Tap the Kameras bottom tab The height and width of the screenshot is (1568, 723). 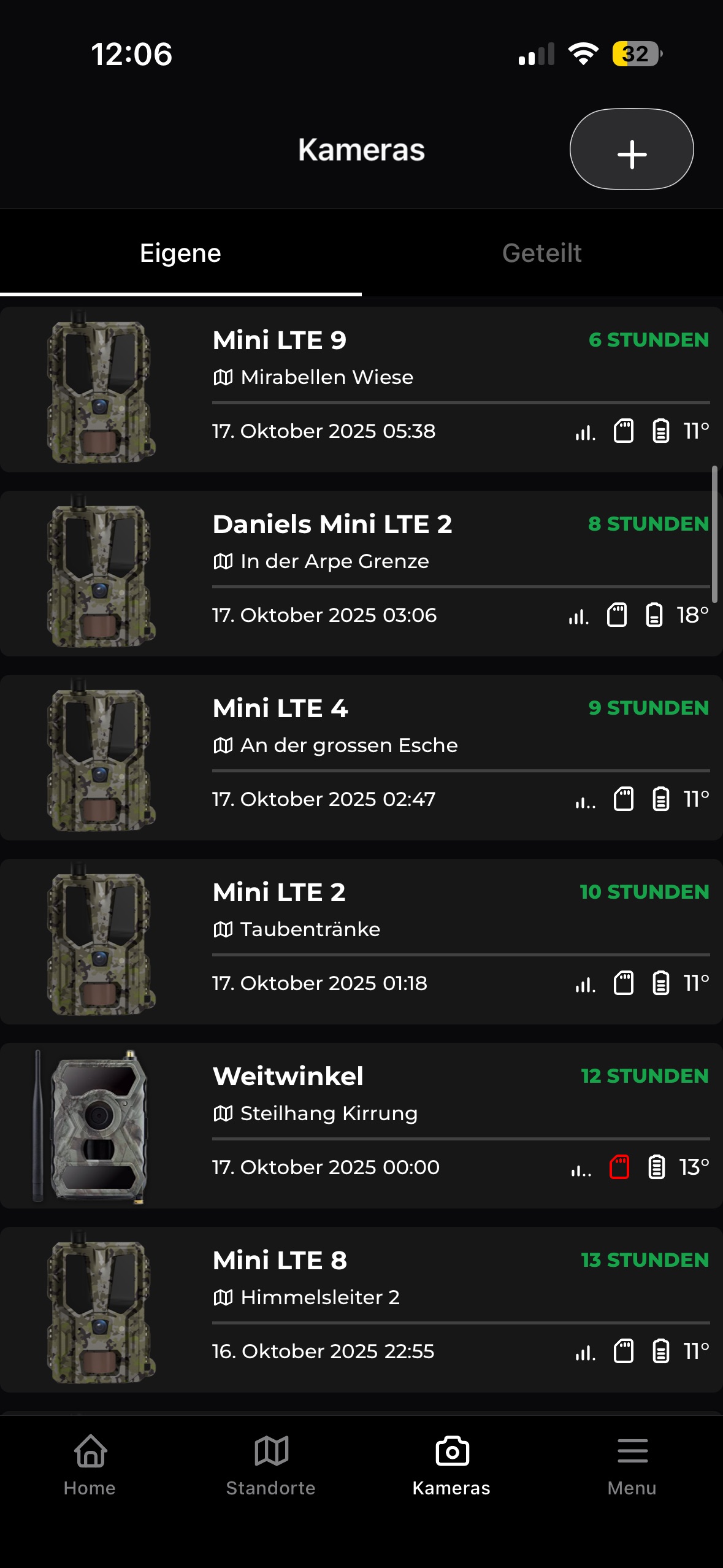(x=451, y=1465)
